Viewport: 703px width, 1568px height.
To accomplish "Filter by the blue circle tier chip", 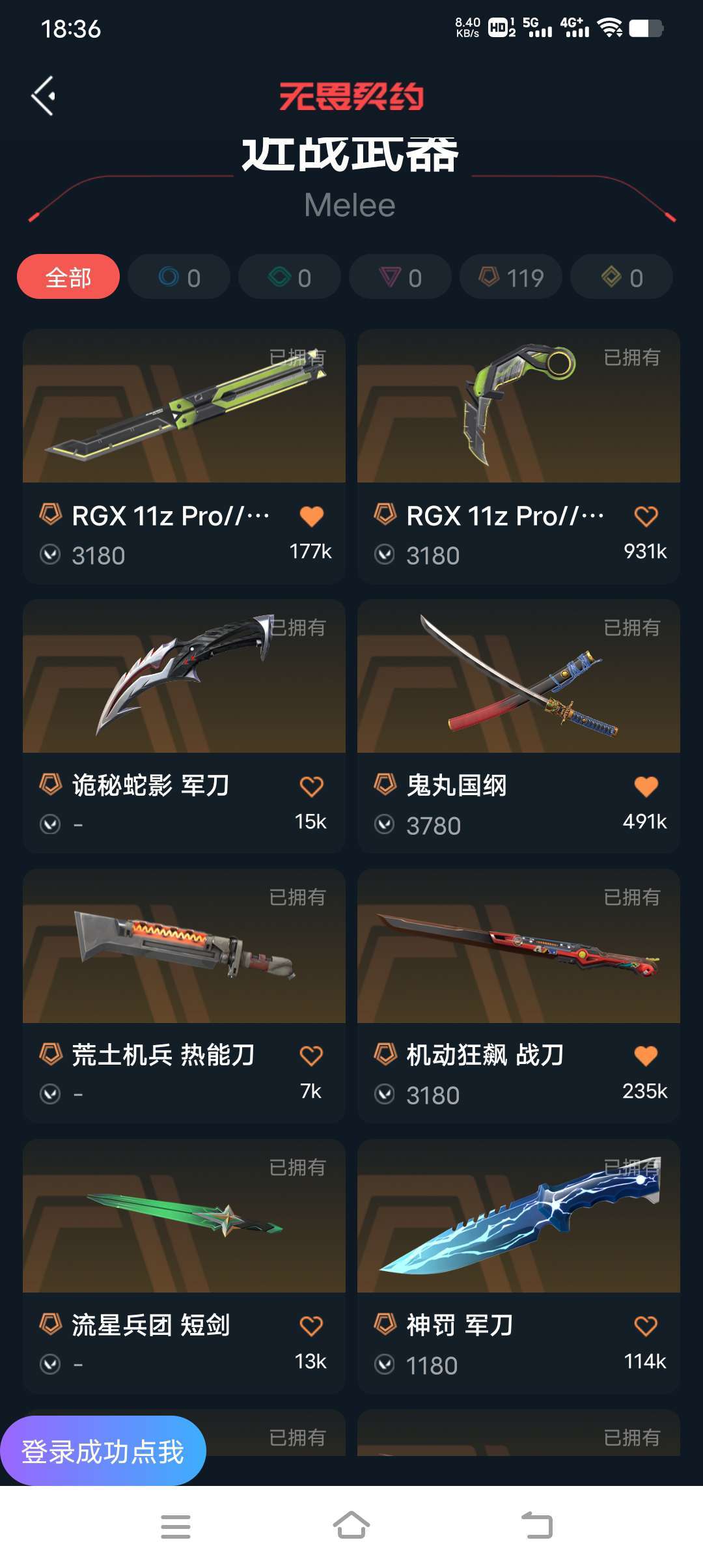I will click(179, 277).
